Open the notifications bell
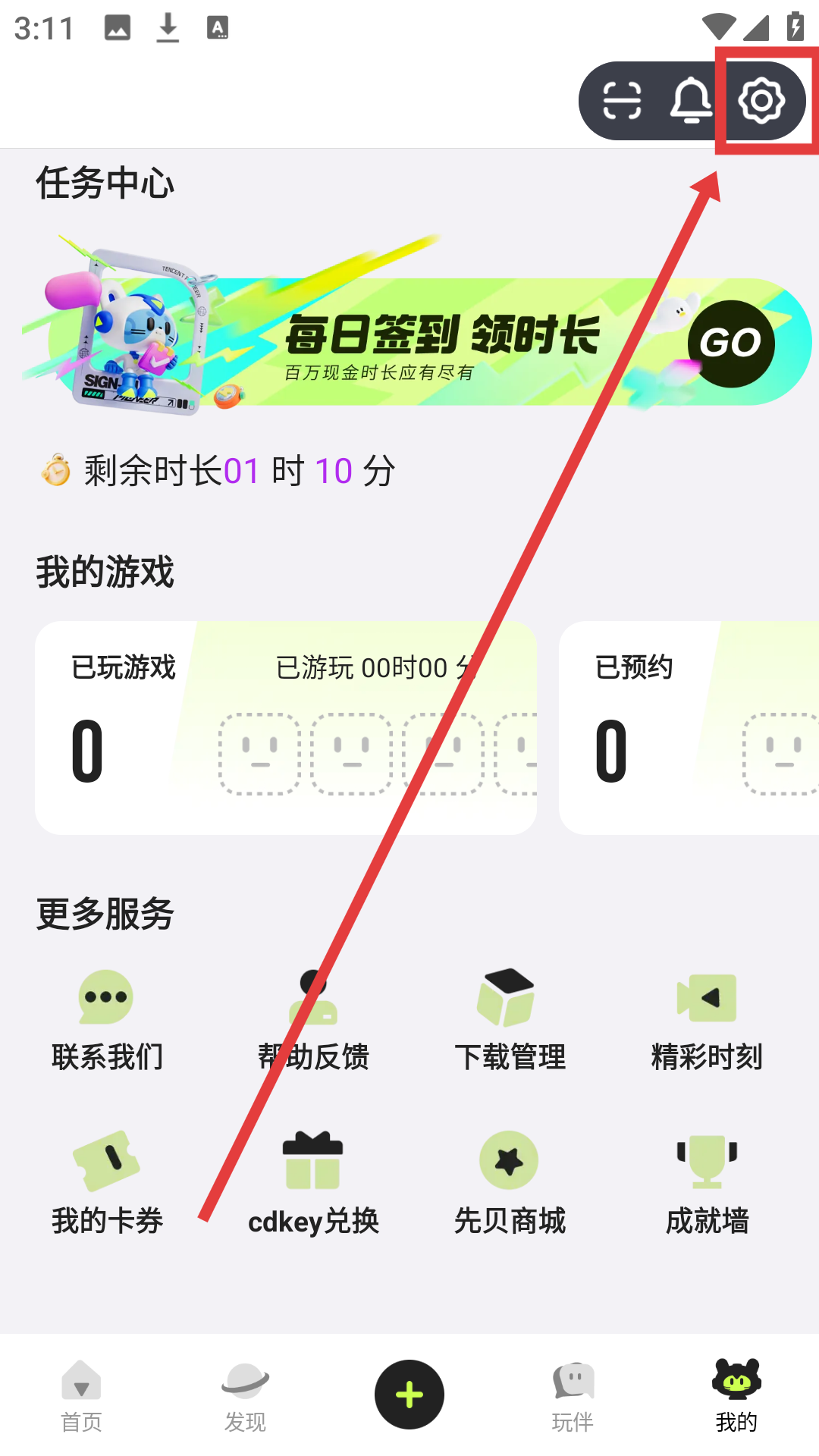 click(691, 100)
